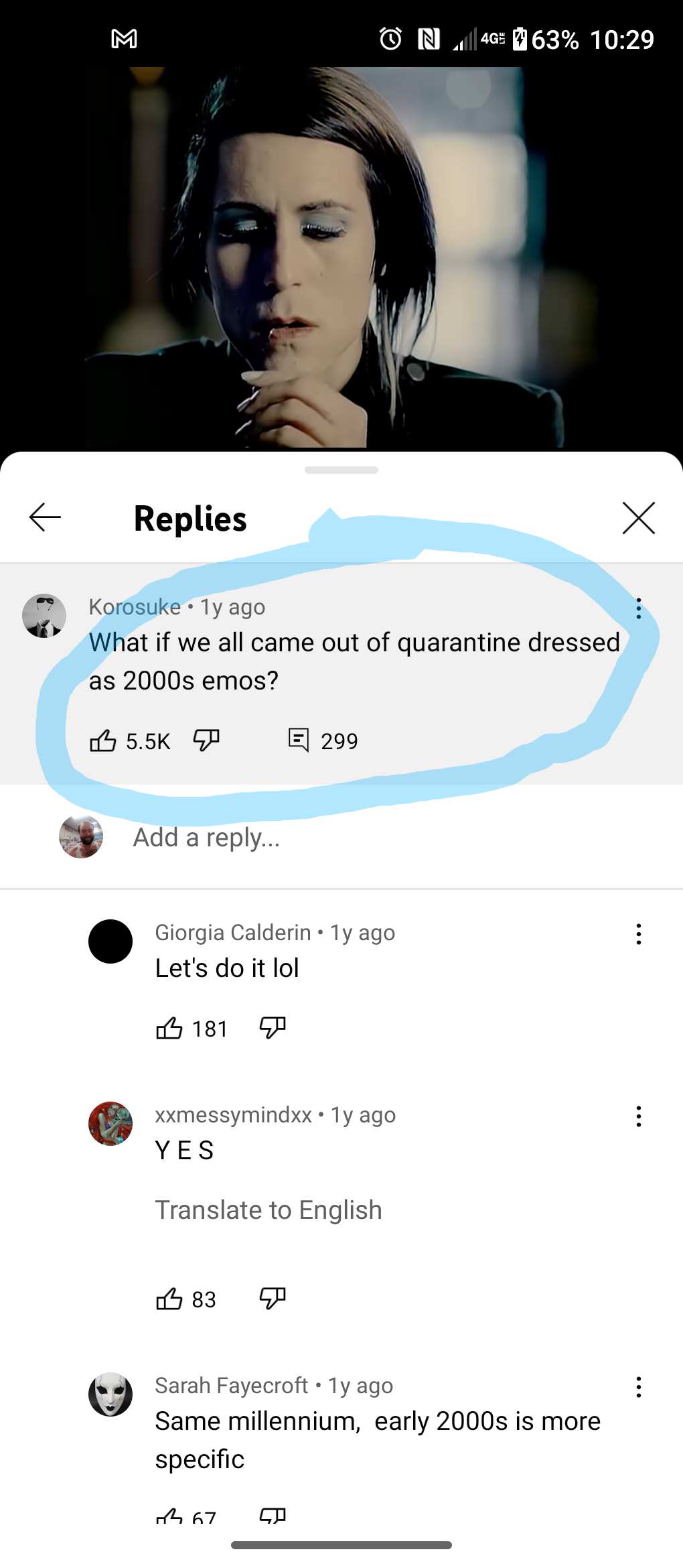
Task: Open more options for Korosuke's comment
Action: pyautogui.click(x=639, y=608)
